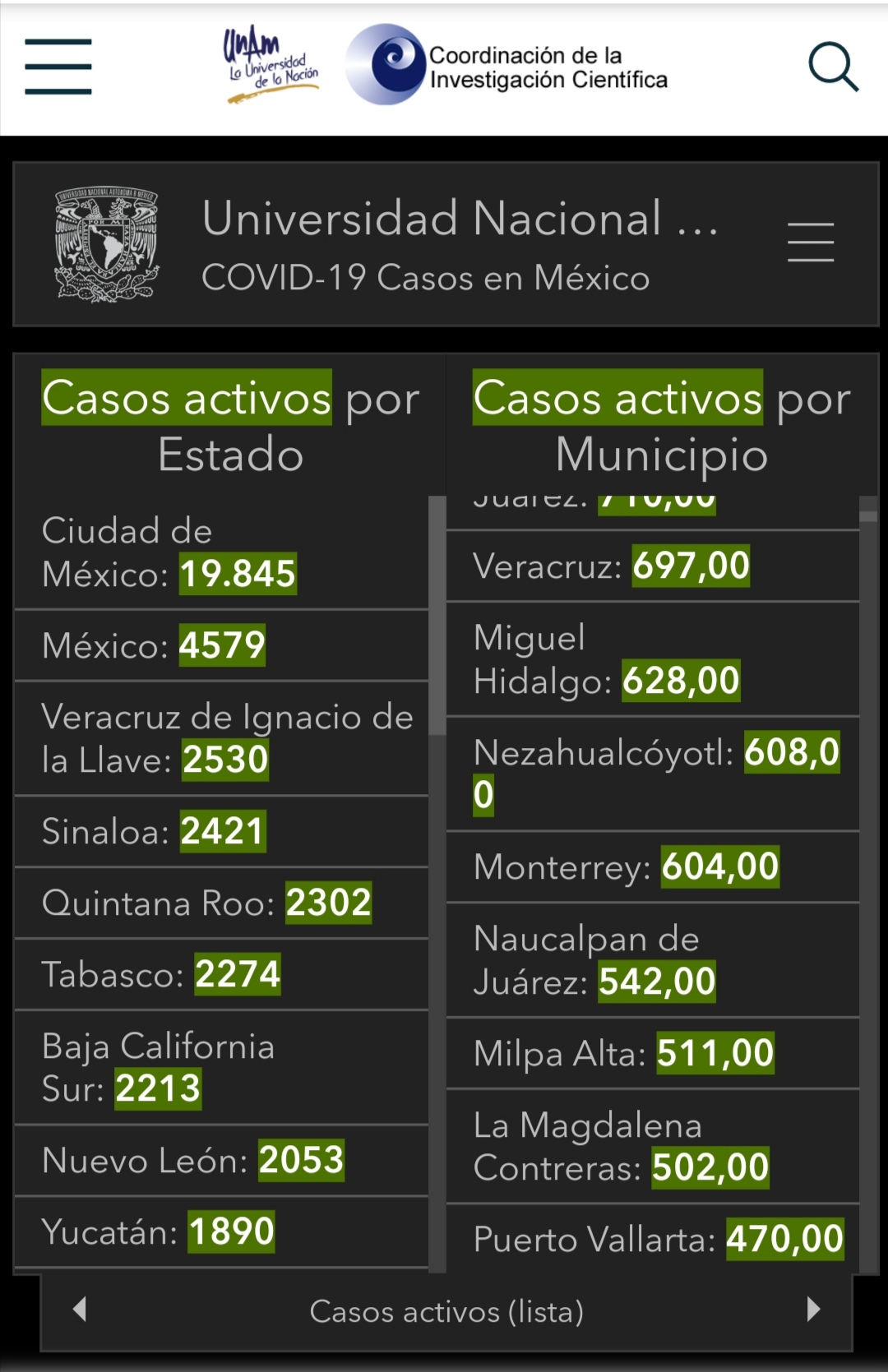Open the site hamburger menu

coord(58,67)
